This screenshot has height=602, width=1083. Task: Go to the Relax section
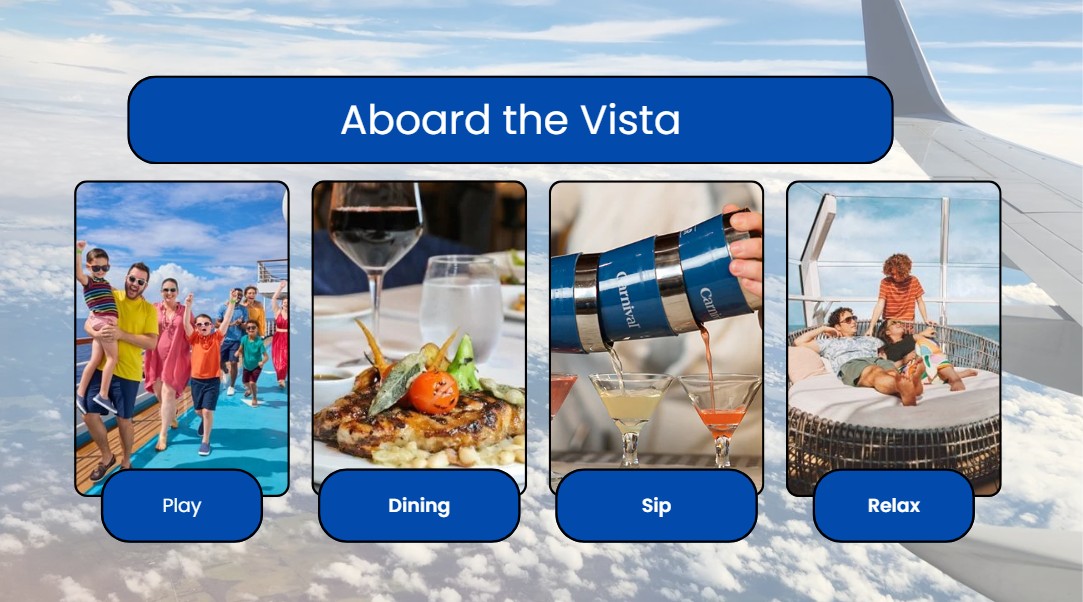click(x=893, y=506)
